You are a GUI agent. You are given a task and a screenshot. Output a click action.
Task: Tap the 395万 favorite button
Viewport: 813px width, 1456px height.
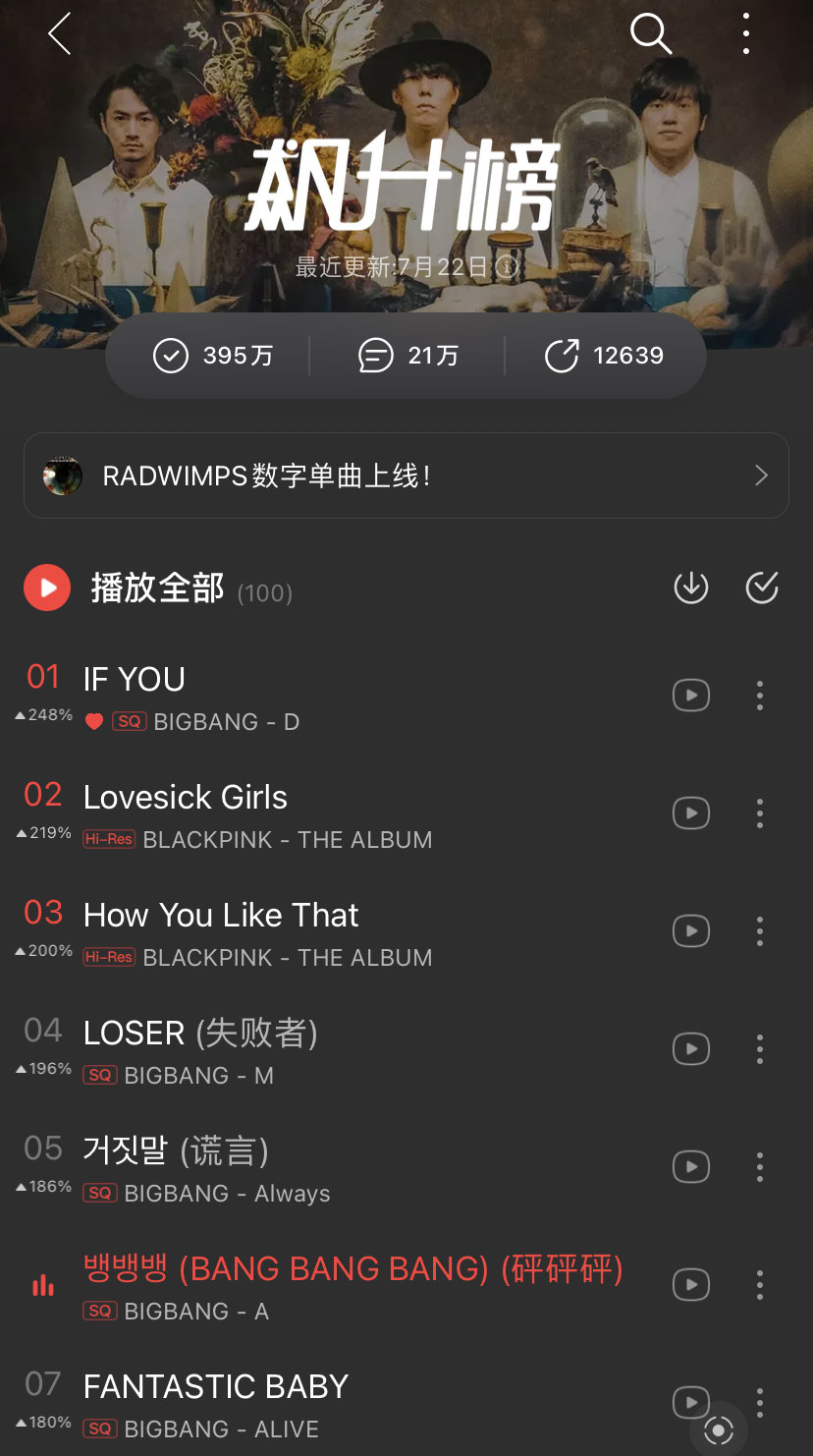212,356
